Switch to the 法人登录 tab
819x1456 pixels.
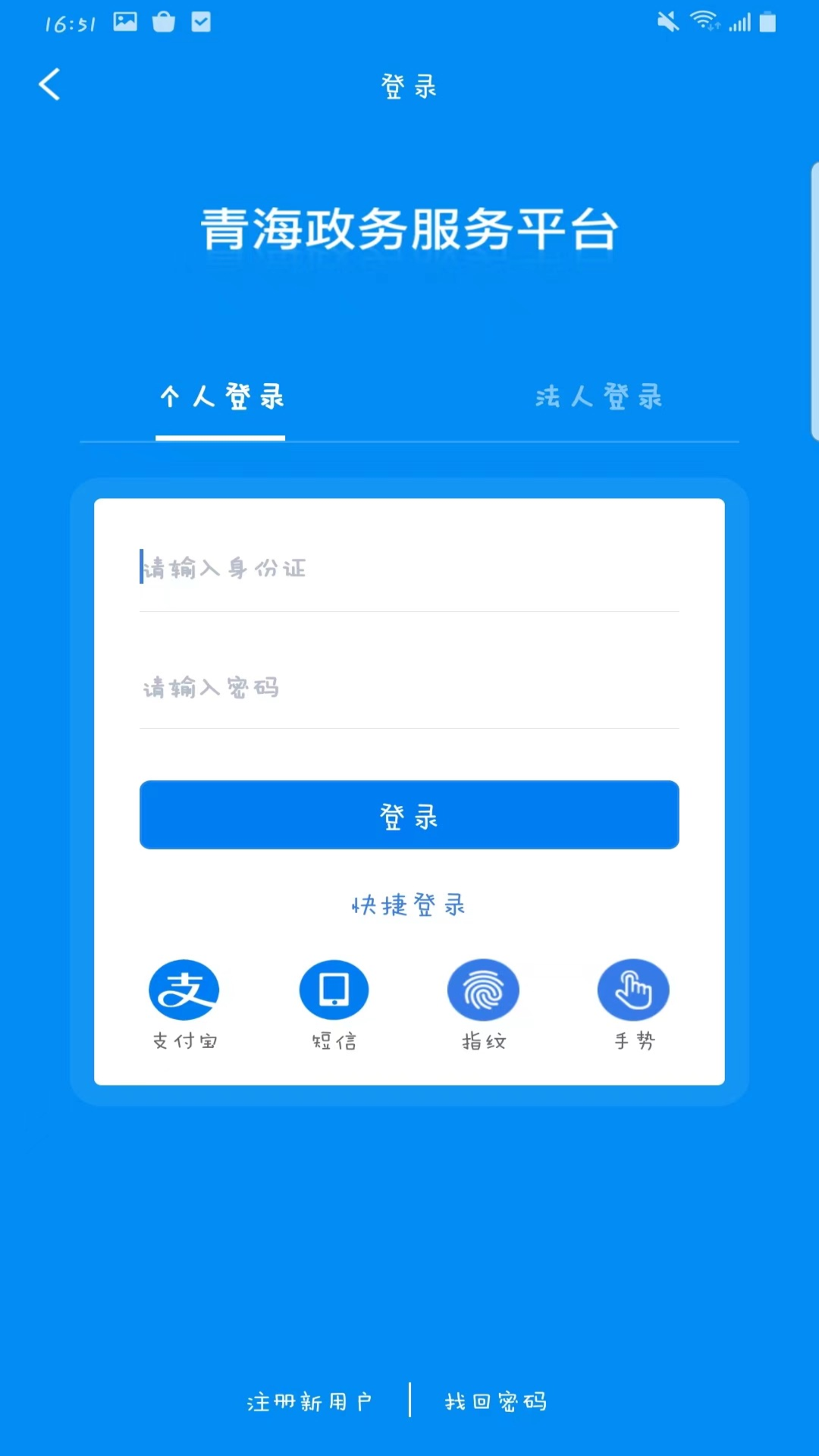coord(599,397)
